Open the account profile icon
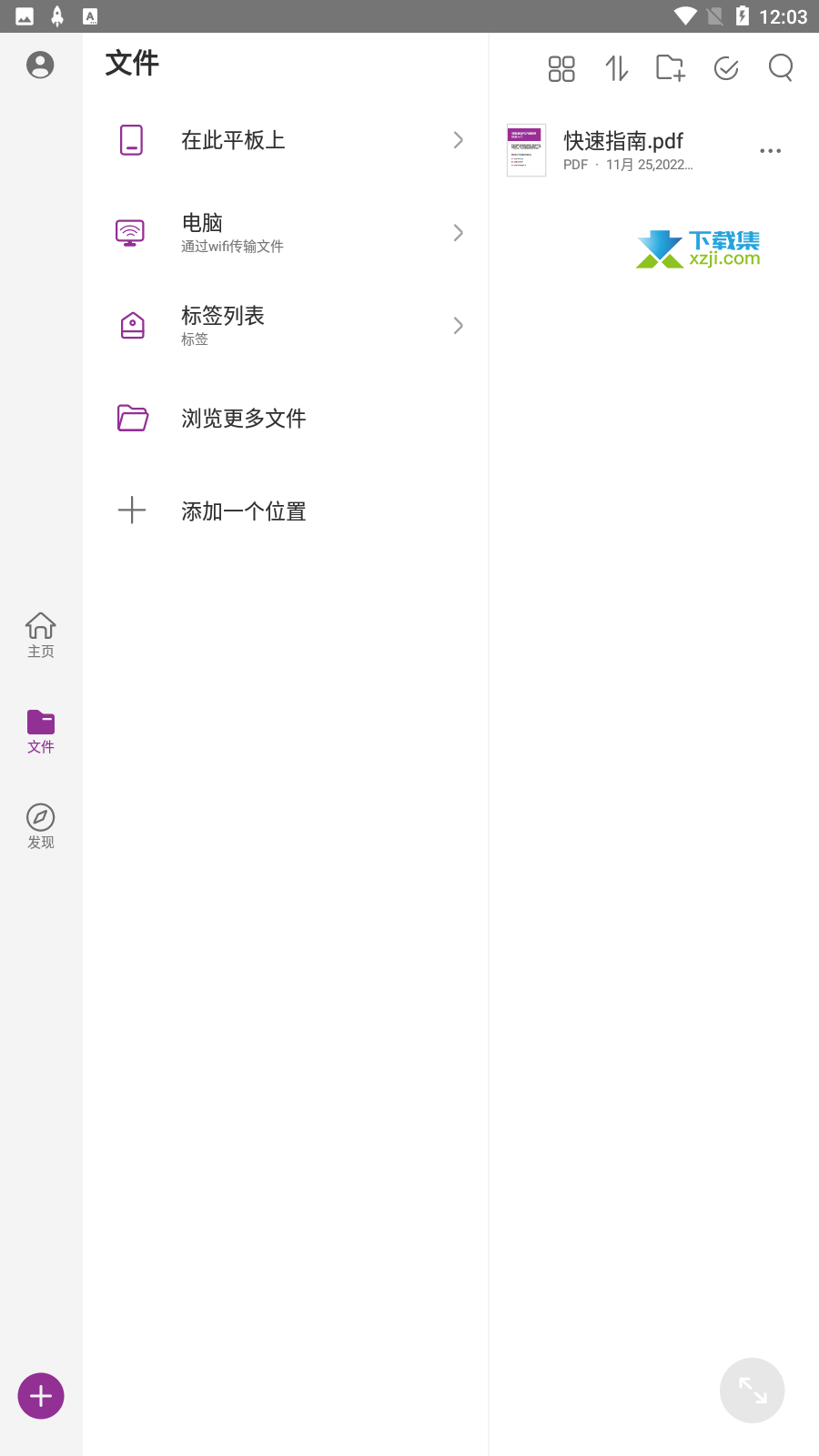The height and width of the screenshot is (1456, 819). 40,65
